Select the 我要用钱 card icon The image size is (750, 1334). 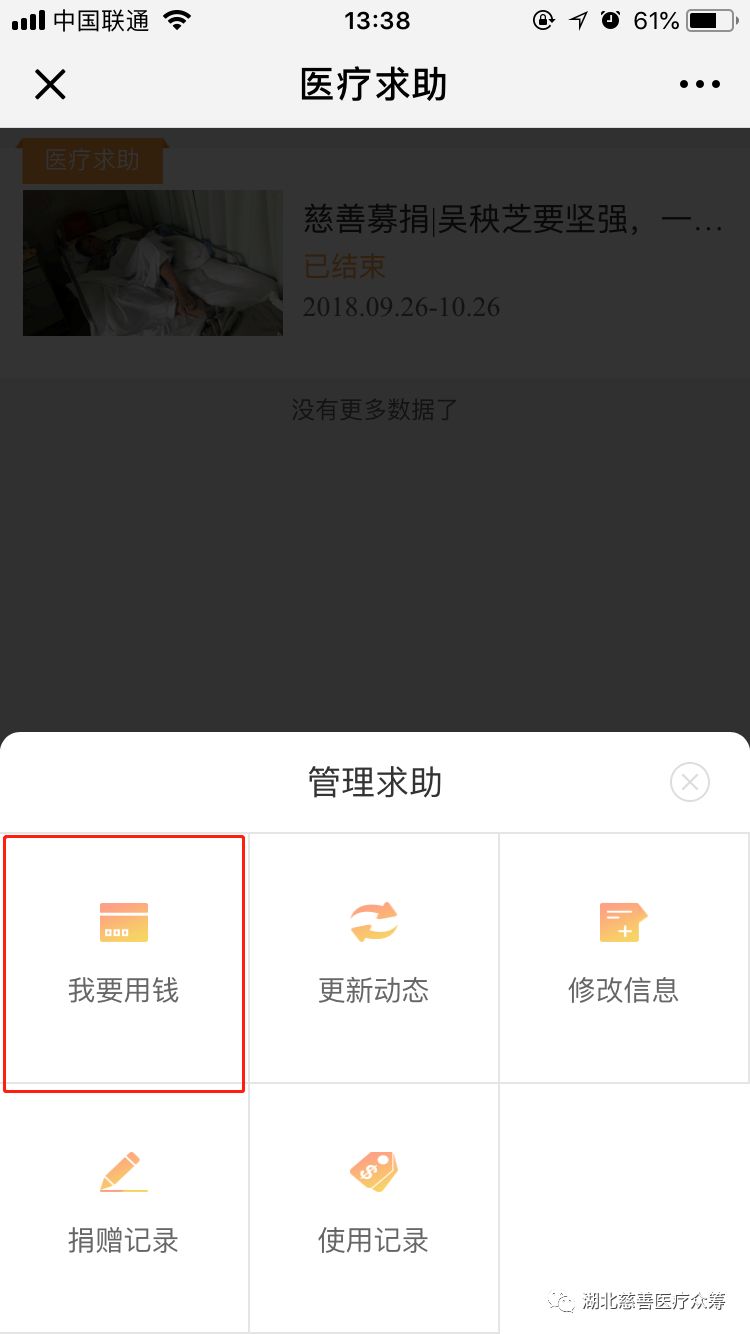click(123, 921)
